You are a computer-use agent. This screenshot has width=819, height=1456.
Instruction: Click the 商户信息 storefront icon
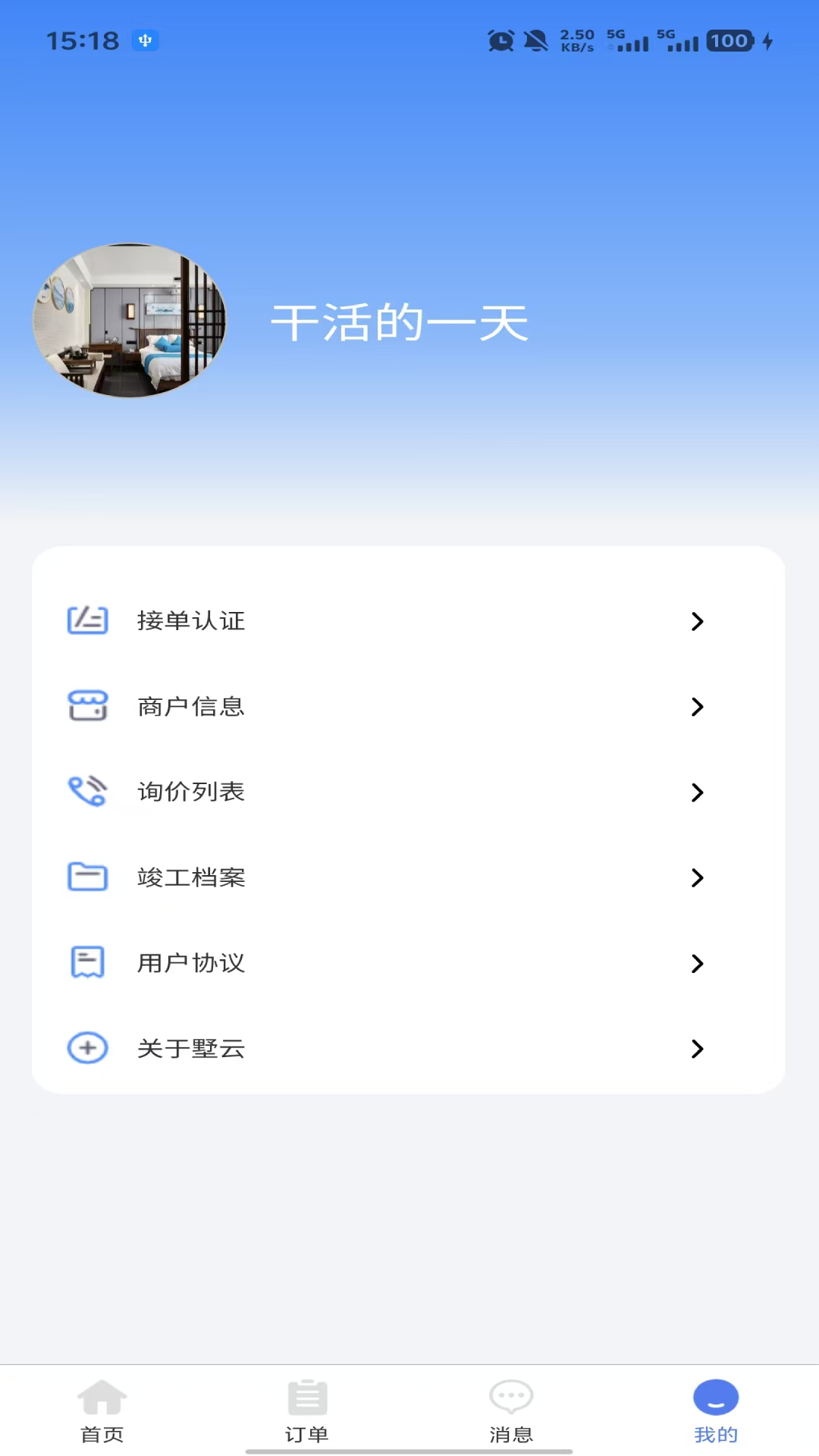pyautogui.click(x=88, y=706)
